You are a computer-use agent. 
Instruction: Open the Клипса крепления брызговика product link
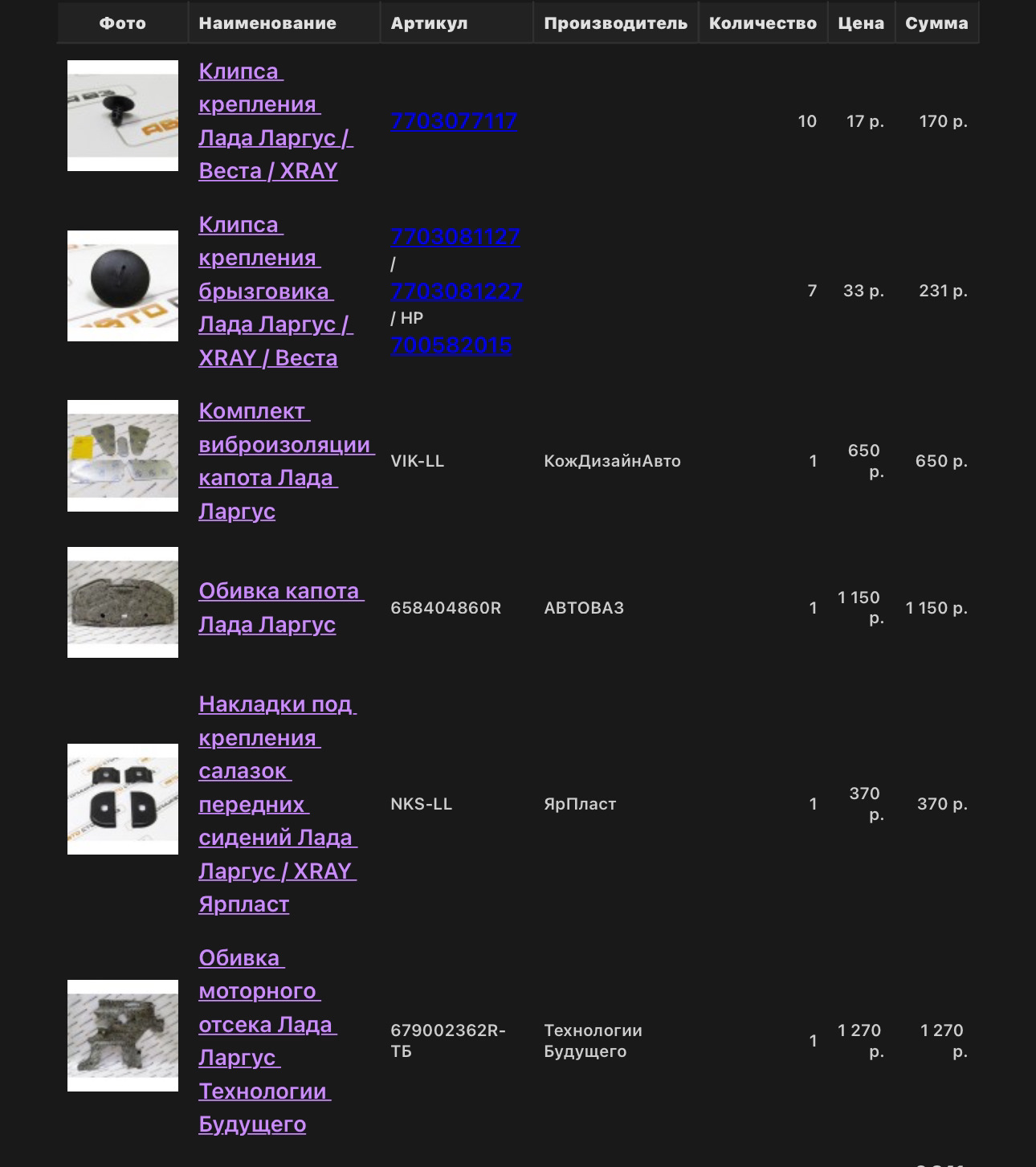tap(275, 291)
